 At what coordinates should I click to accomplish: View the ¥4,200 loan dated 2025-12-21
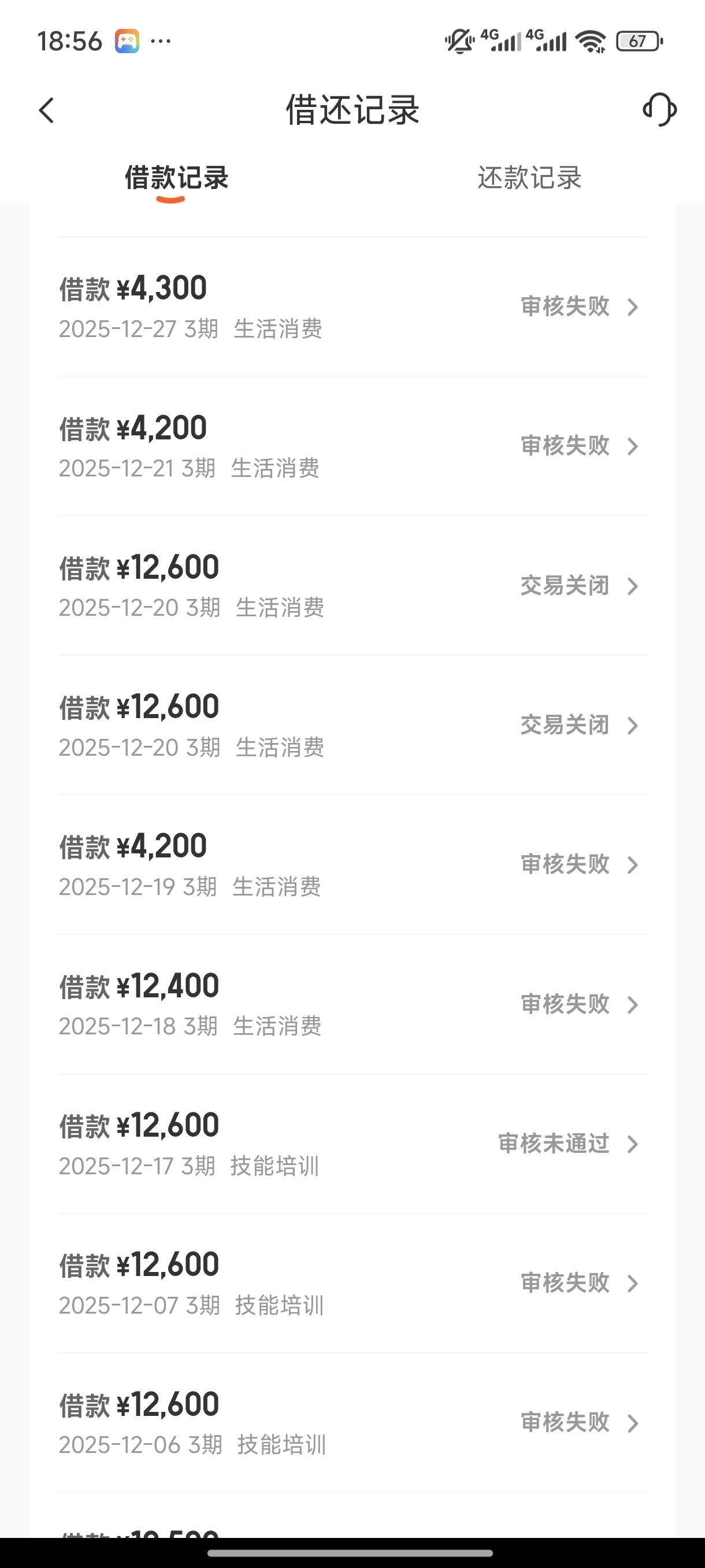(352, 446)
